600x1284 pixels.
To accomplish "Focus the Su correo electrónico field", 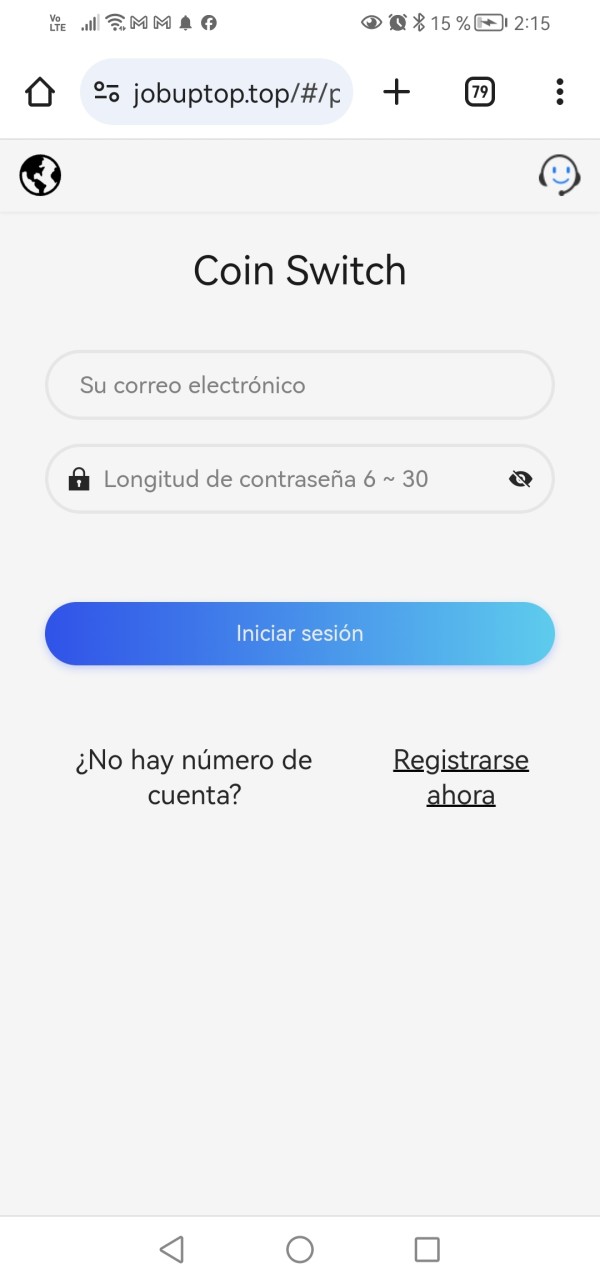I will pos(300,385).
